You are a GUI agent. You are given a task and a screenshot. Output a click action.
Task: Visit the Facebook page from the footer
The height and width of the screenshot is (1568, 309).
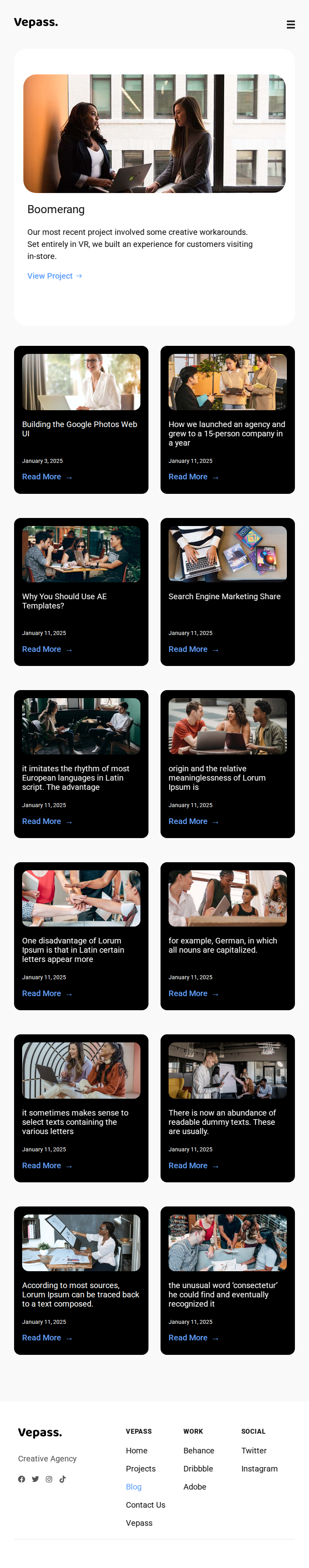tap(22, 1479)
